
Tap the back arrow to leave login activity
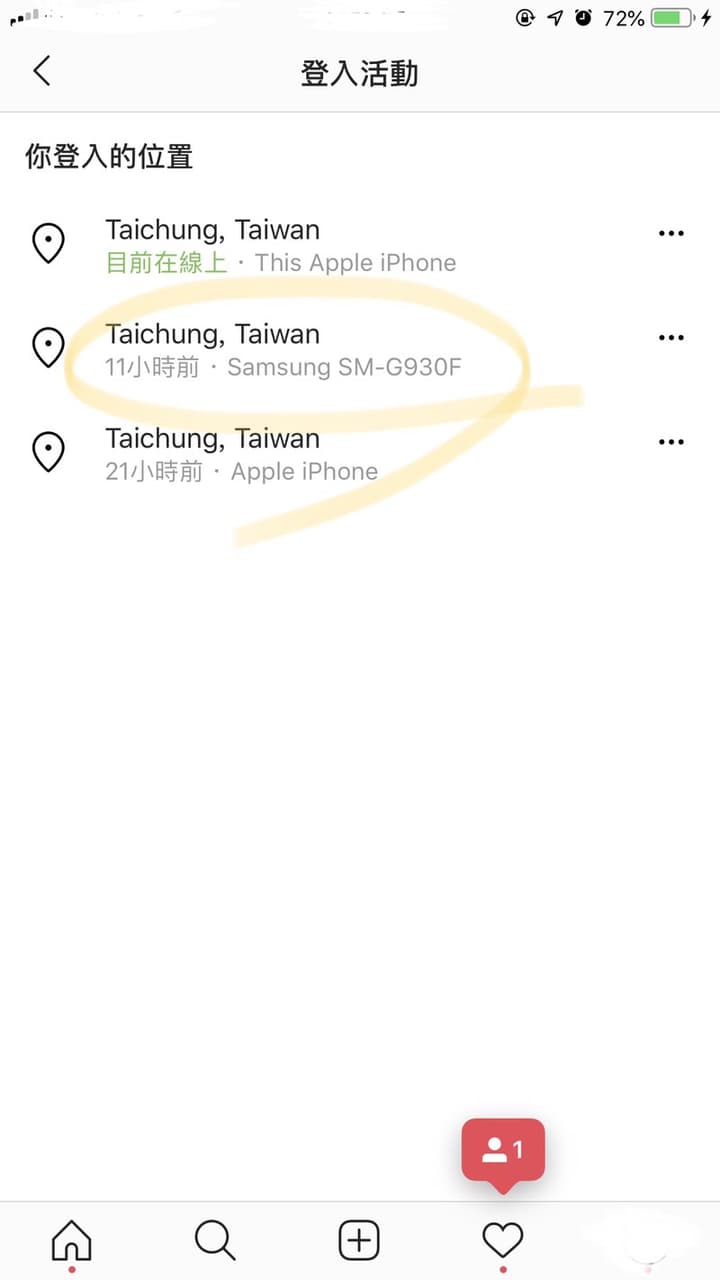coord(40,71)
